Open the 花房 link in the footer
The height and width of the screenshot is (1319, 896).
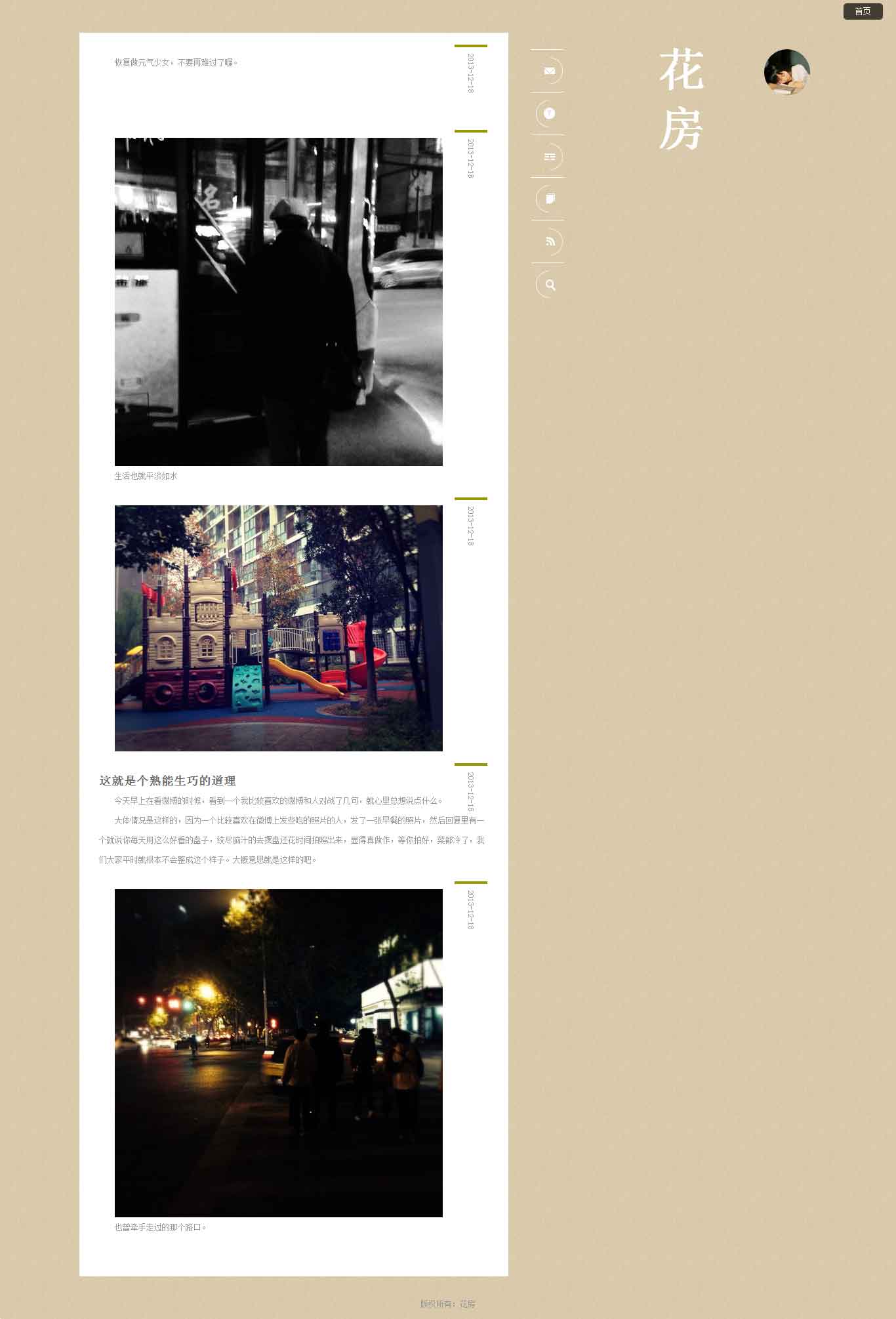(x=467, y=1304)
